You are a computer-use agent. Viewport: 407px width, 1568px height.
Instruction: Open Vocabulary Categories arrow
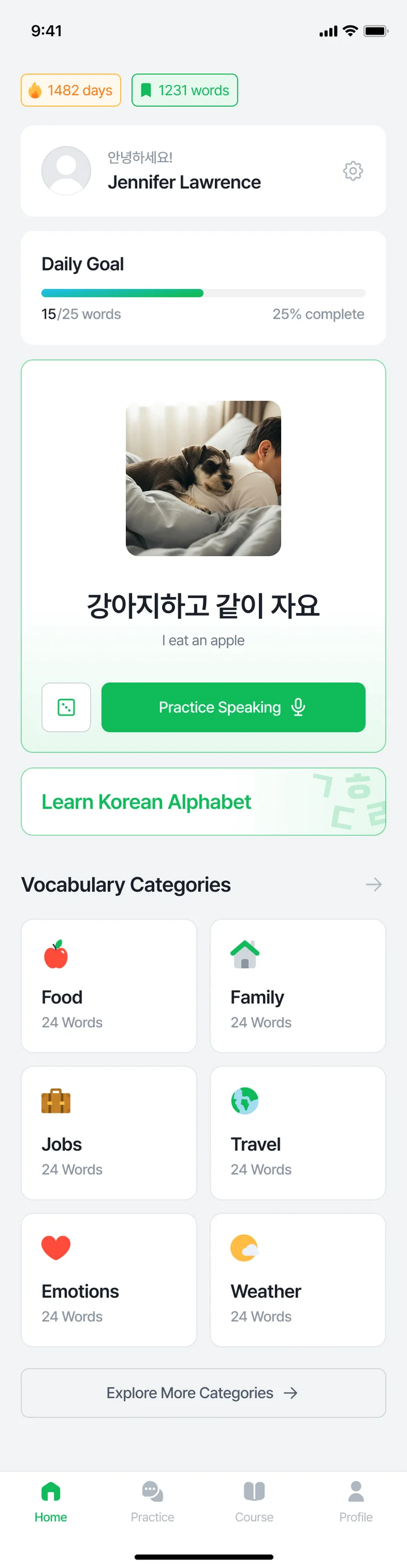[374, 884]
